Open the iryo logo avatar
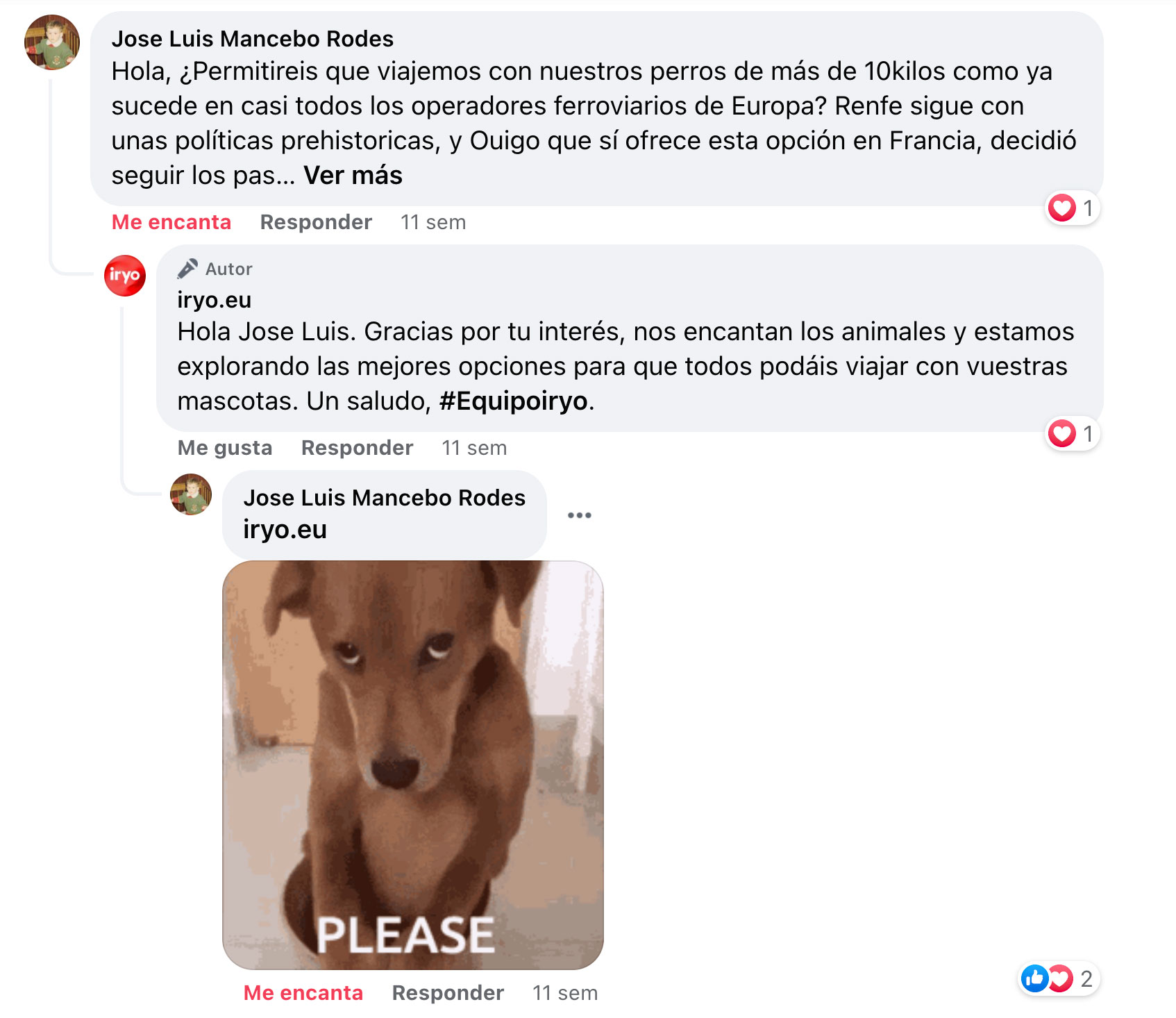 click(125, 276)
